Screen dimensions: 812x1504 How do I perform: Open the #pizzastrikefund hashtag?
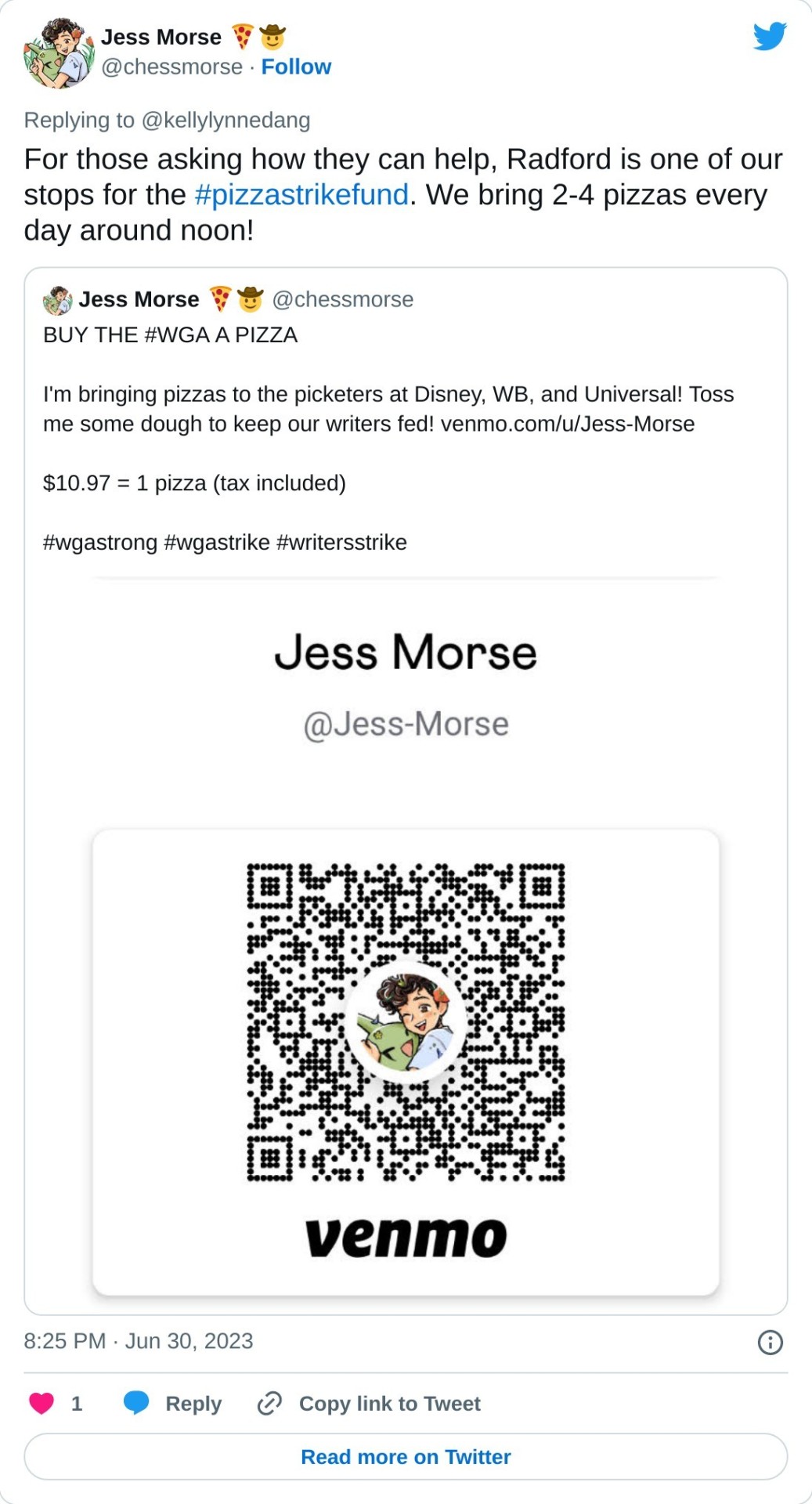(301, 194)
